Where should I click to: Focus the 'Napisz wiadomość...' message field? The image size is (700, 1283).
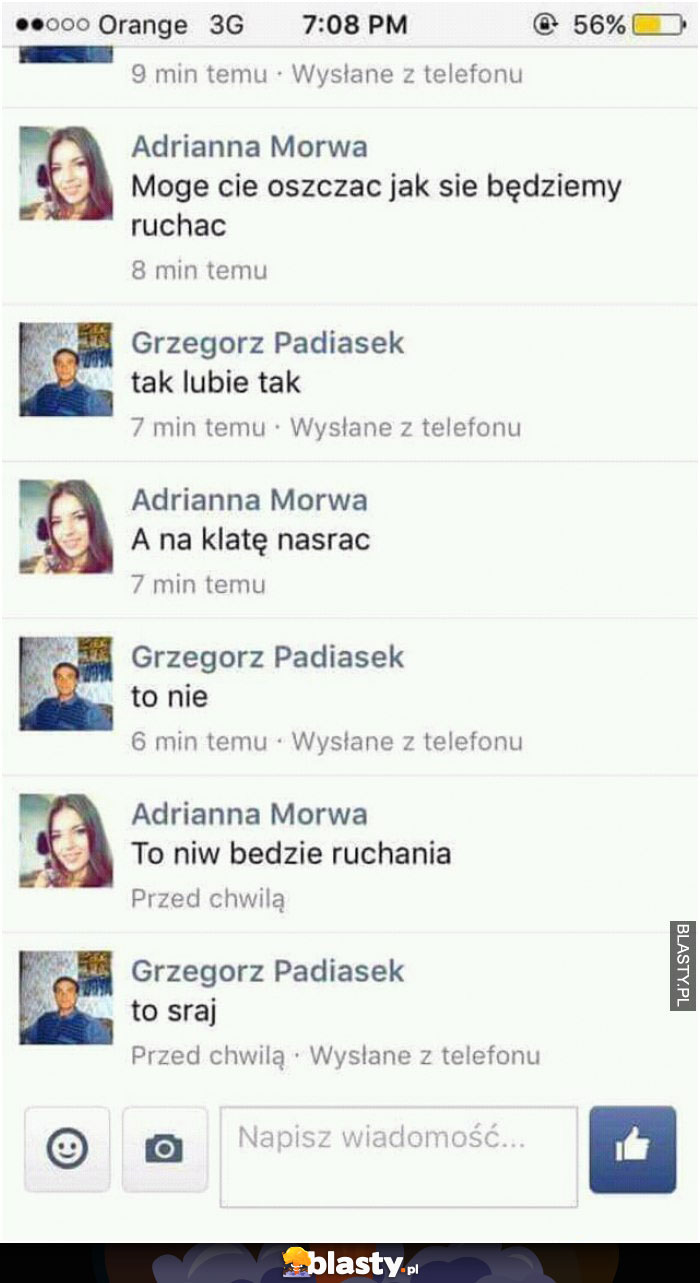point(398,1156)
